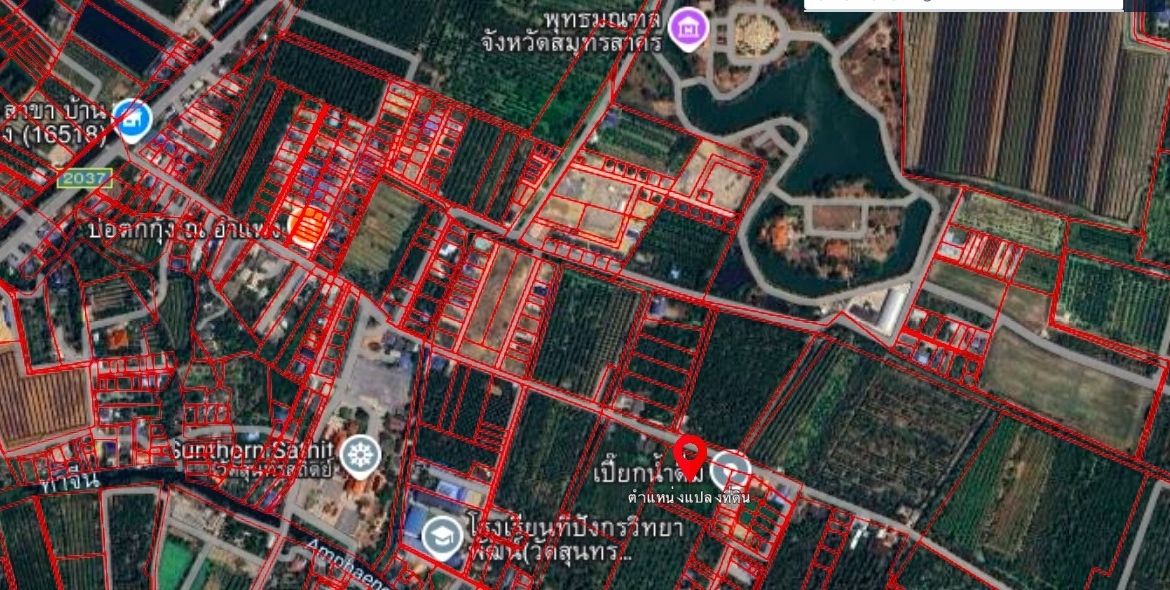Tap the white search box at top

coord(962,4)
